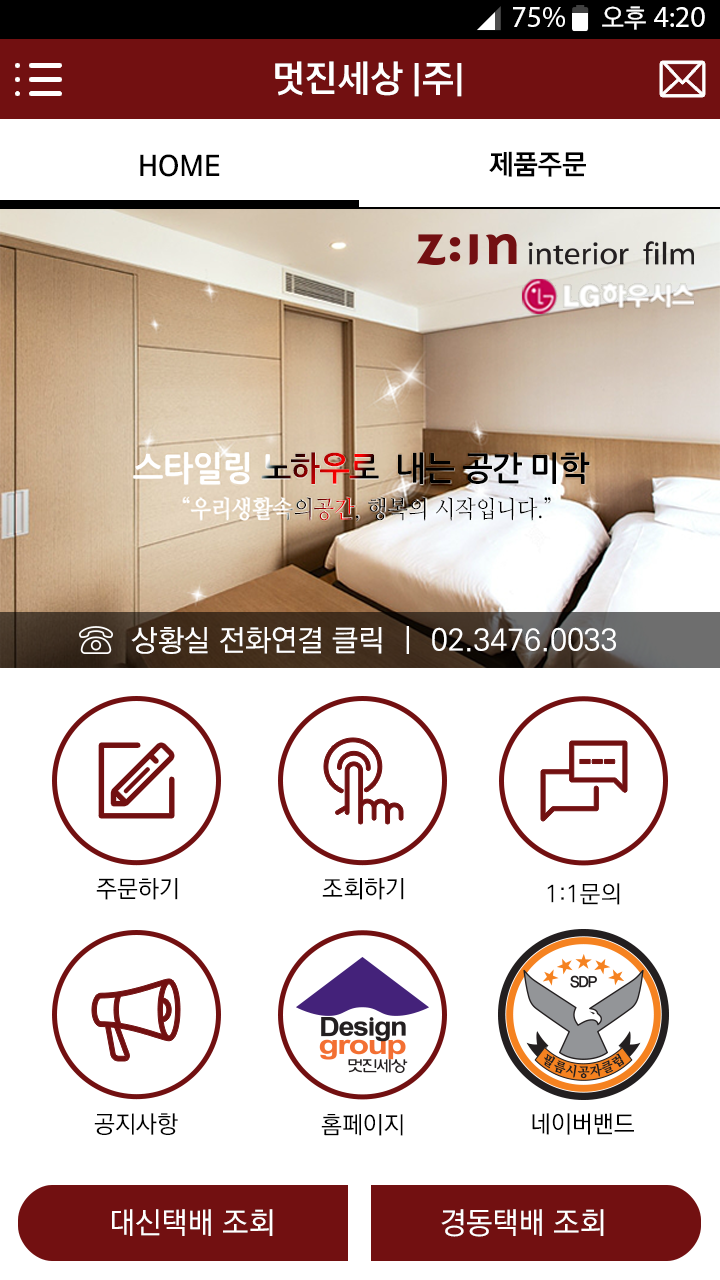Tap 대신택배 조회 button

coord(184,1222)
